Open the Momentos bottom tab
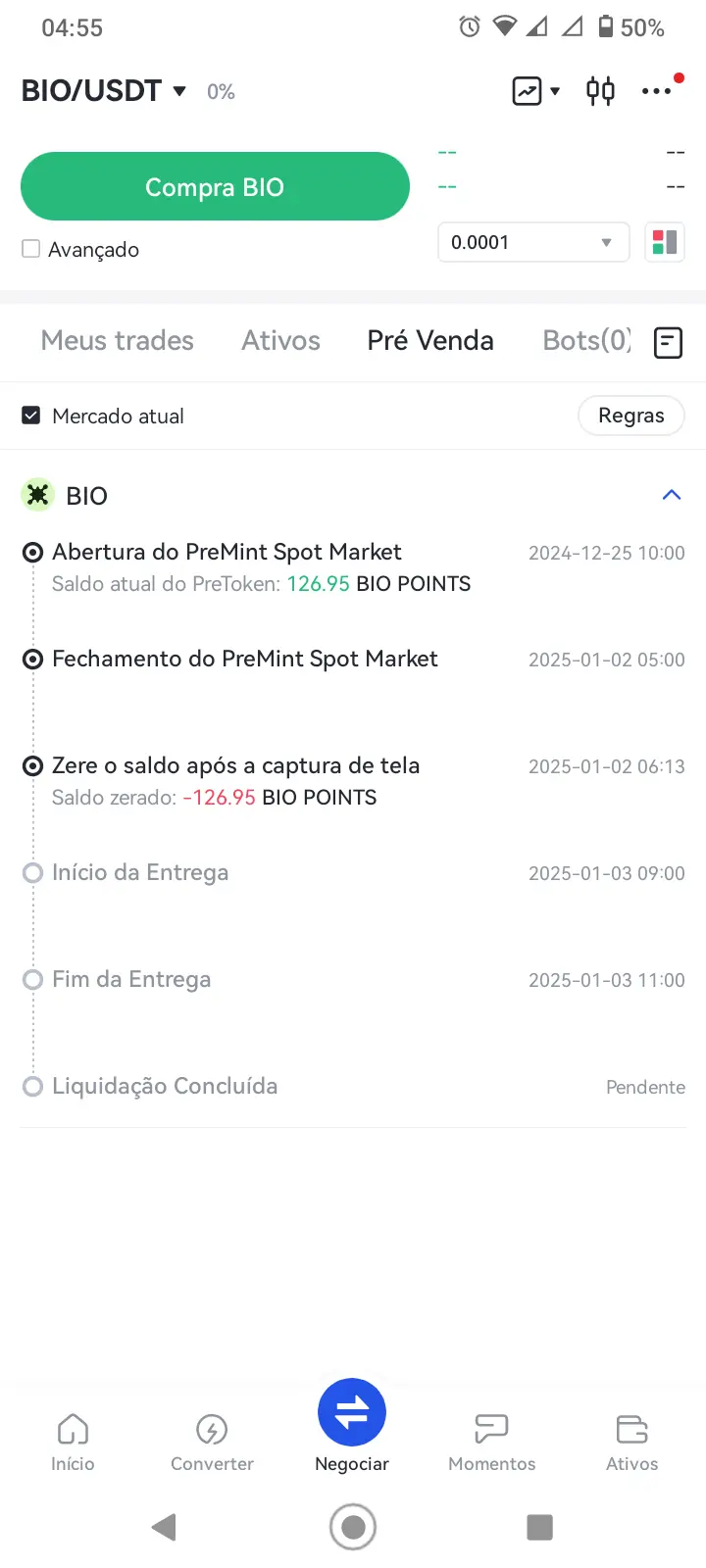The image size is (706, 1568). pyautogui.click(x=491, y=1442)
